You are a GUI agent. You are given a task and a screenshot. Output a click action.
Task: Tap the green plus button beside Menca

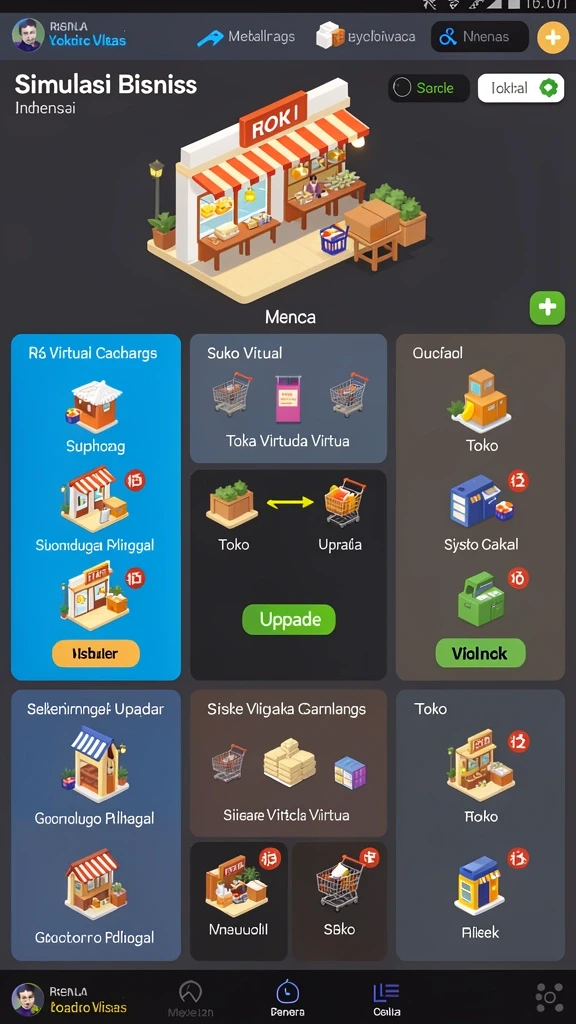(547, 308)
